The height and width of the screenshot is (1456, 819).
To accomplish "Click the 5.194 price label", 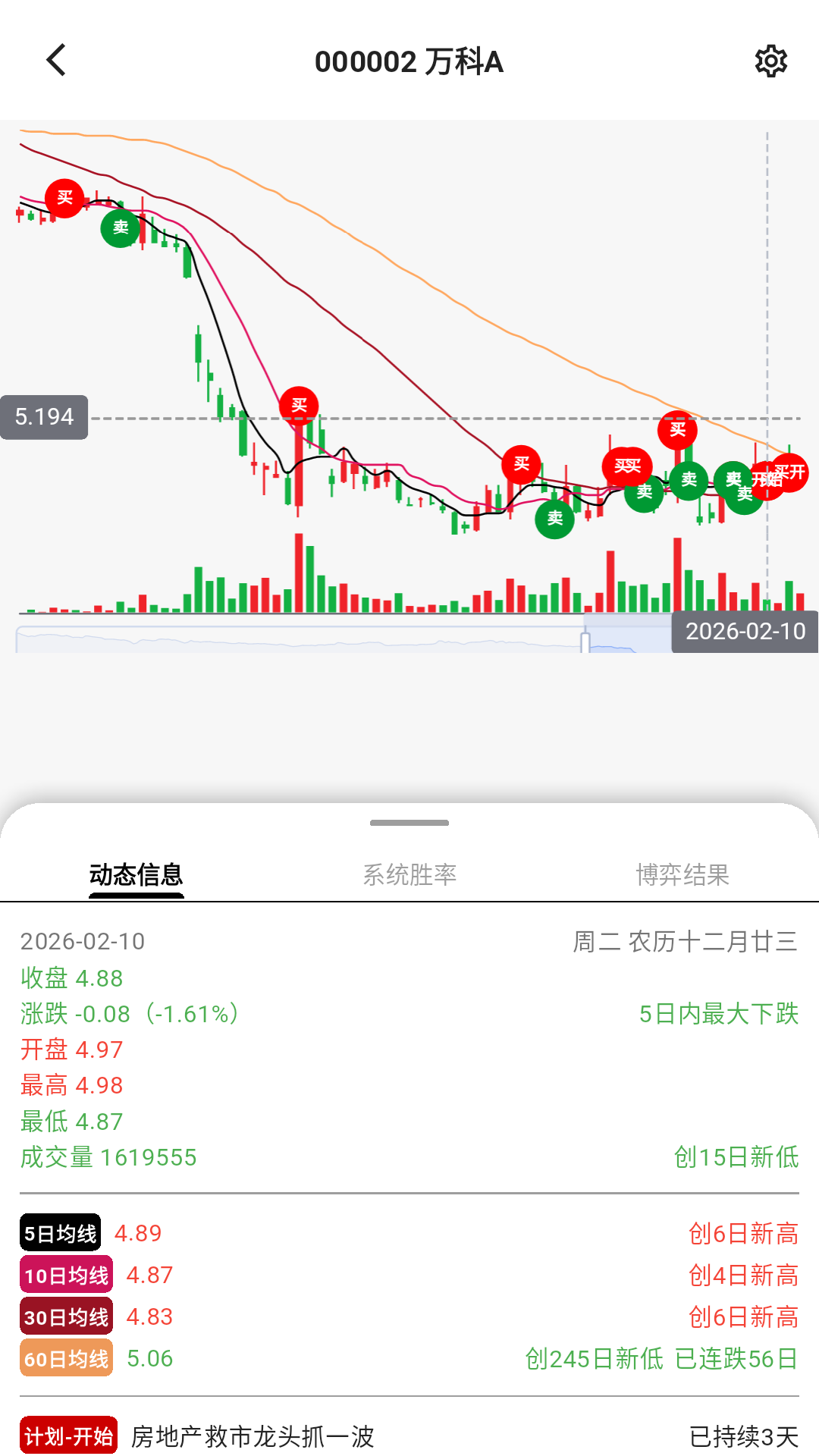I will click(43, 416).
